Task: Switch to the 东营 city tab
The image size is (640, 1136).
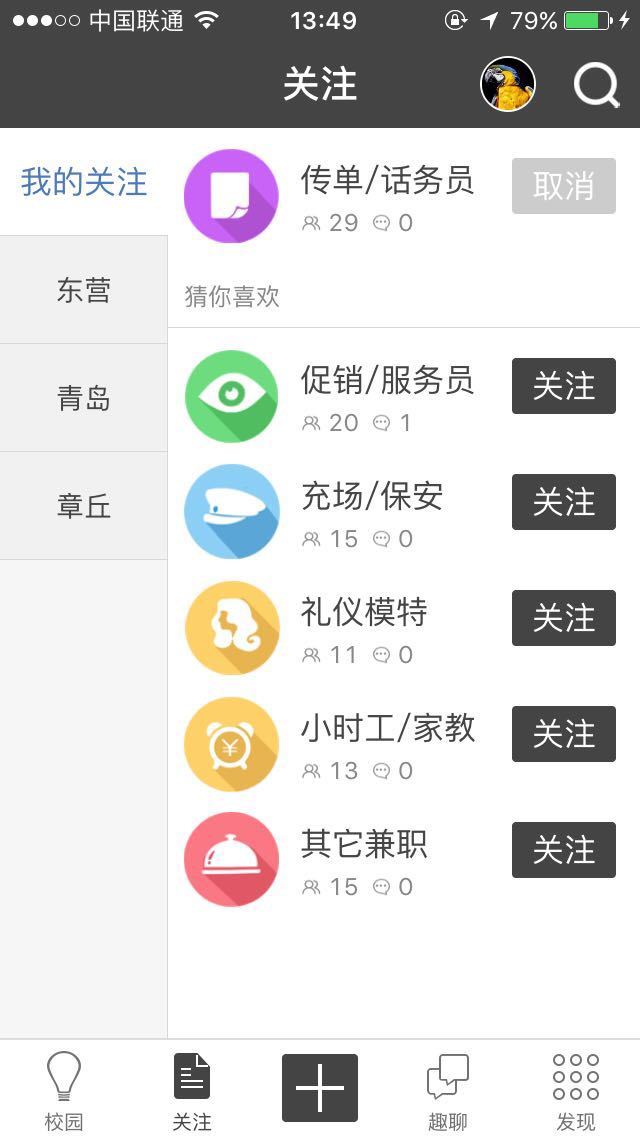Action: (84, 291)
